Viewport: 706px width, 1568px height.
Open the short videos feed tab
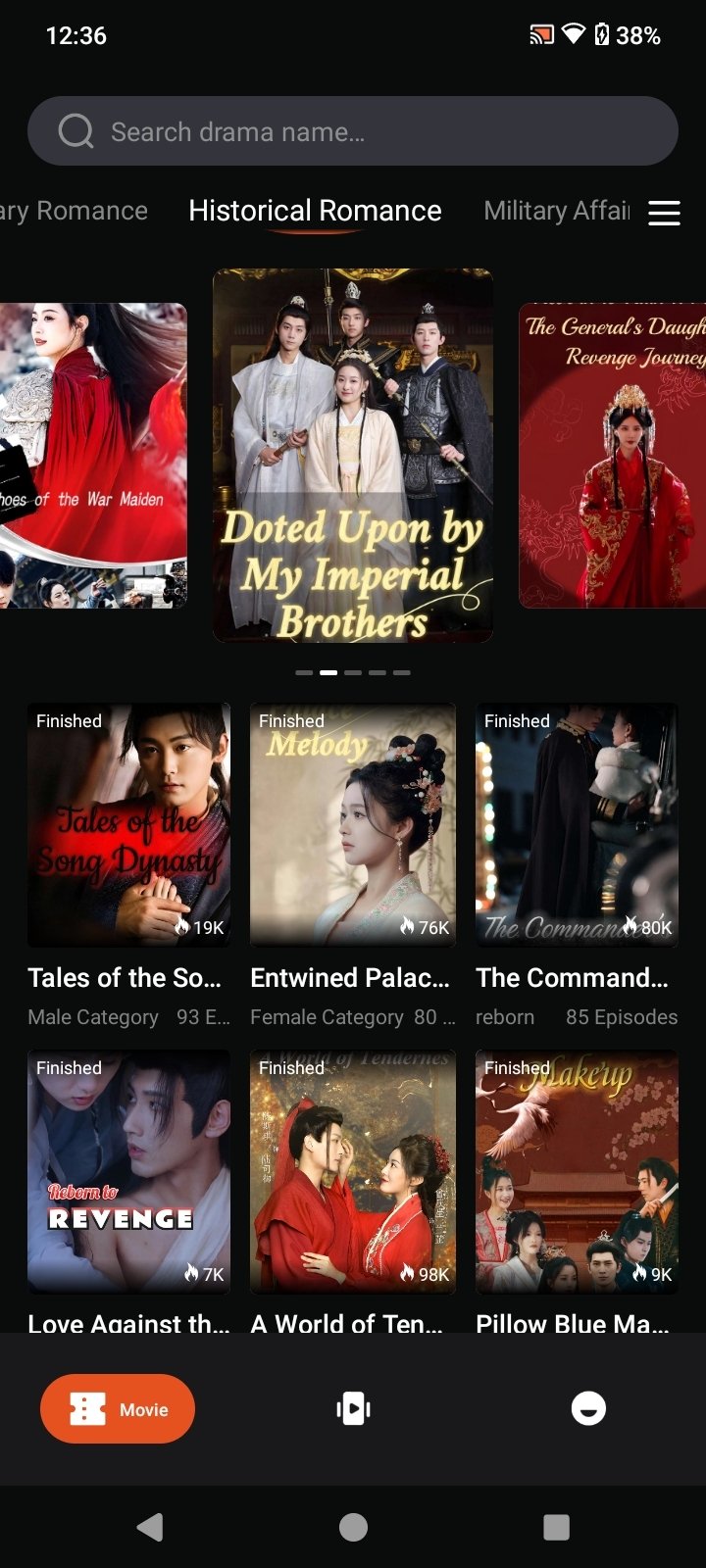[x=353, y=1408]
